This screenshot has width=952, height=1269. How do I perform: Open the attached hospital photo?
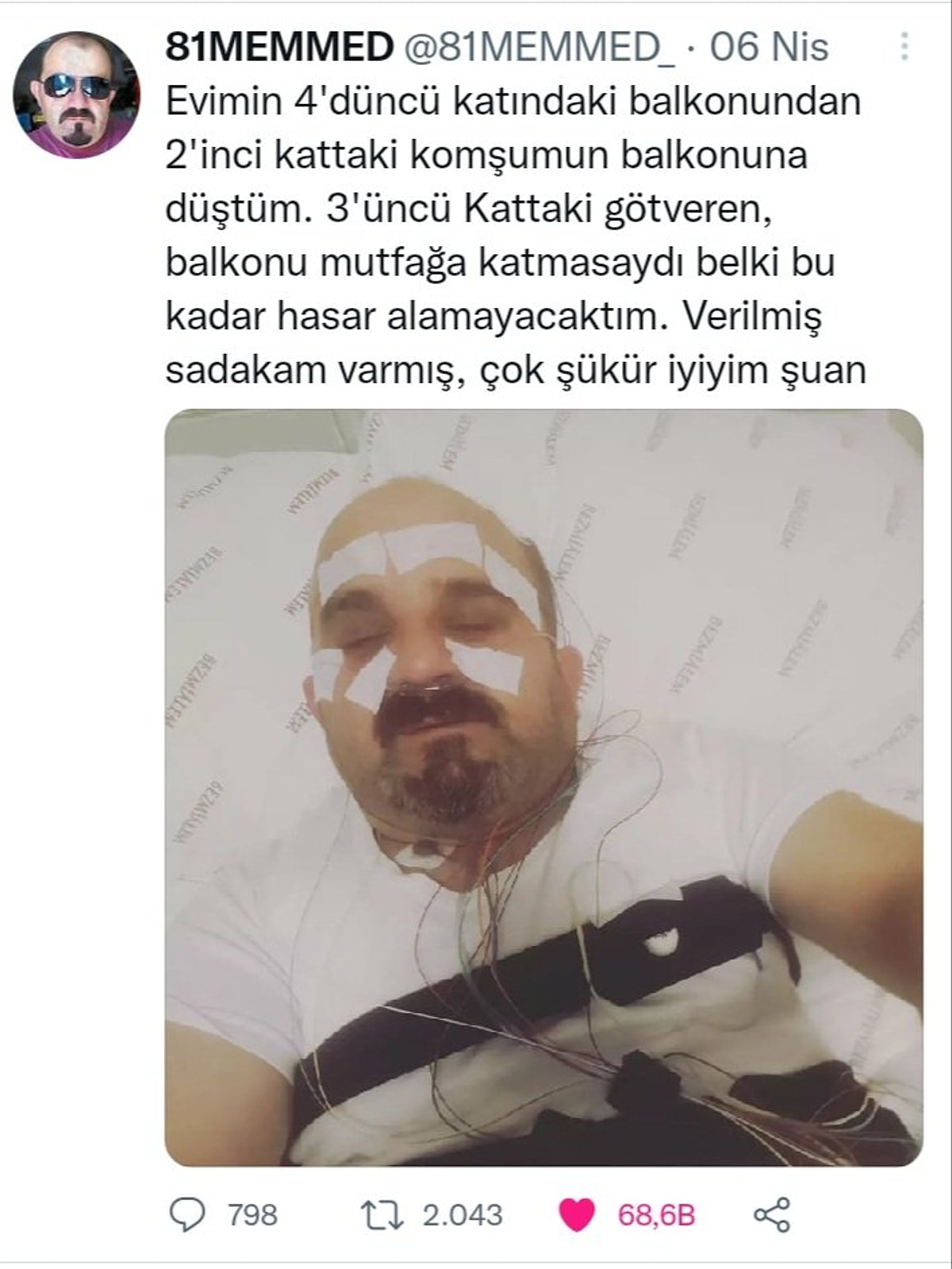(543, 786)
